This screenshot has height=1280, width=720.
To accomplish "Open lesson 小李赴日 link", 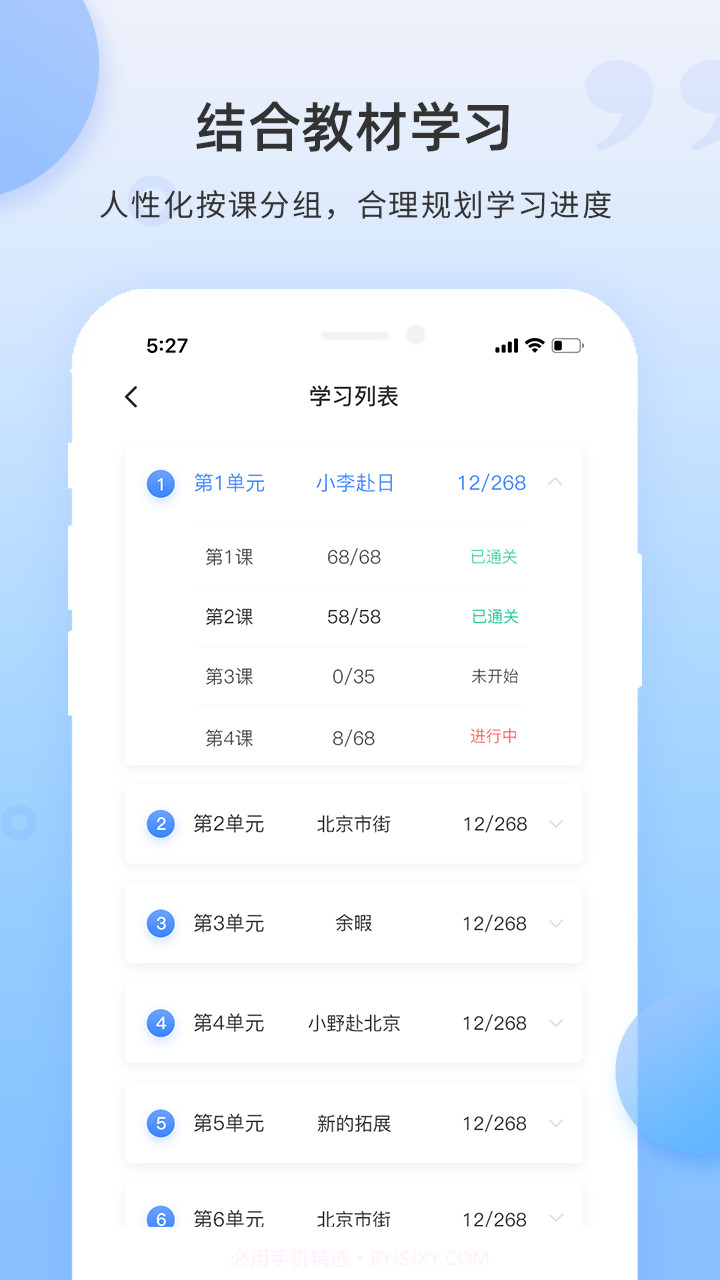I will 355,483.
